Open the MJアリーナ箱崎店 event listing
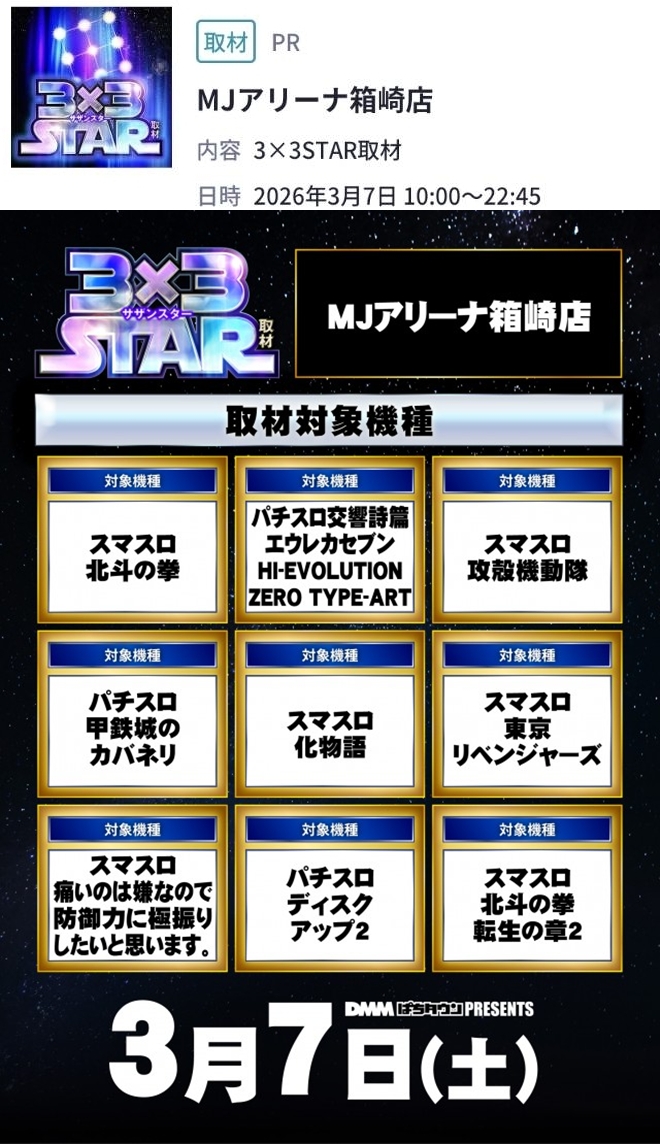660x1144 pixels. click(x=315, y=101)
